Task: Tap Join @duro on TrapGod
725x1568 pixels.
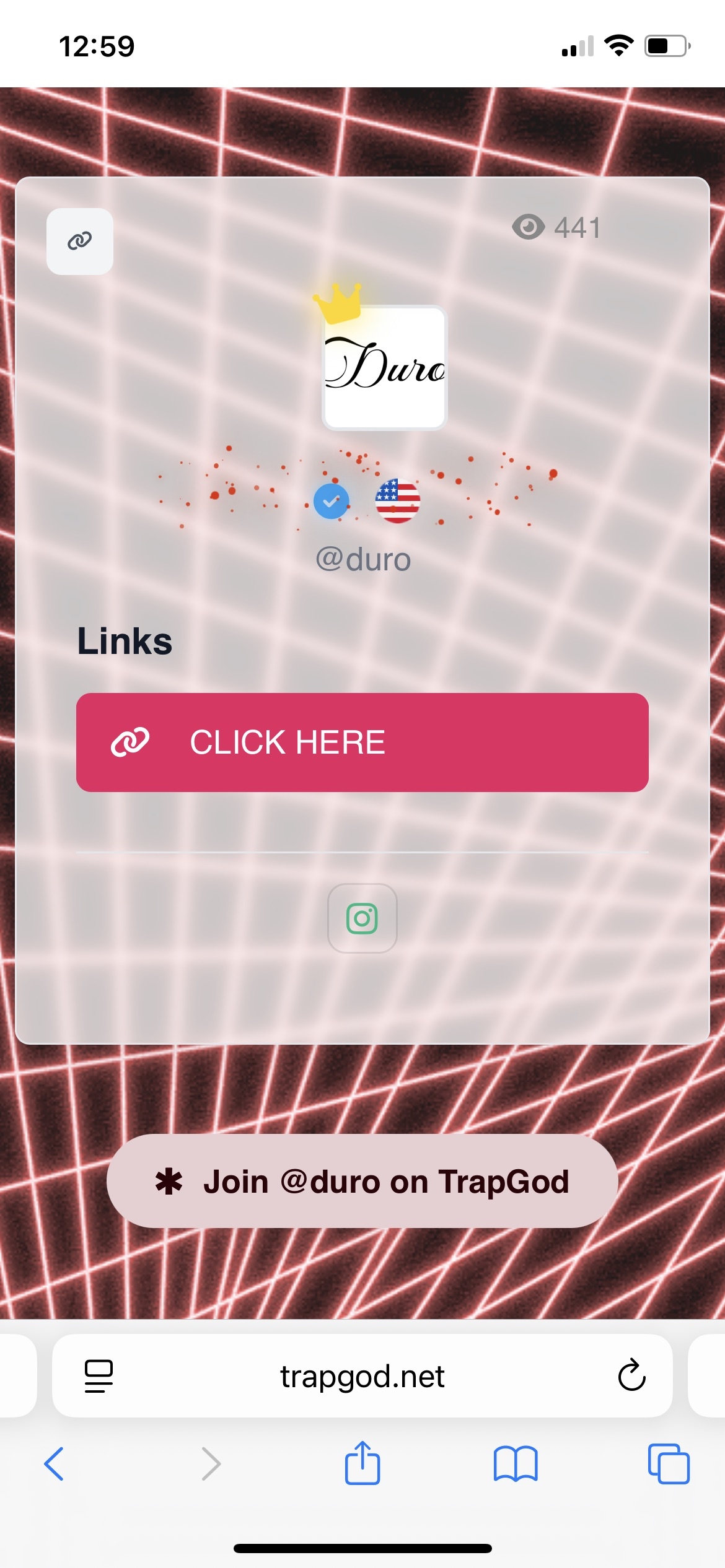Action: 362,1181
